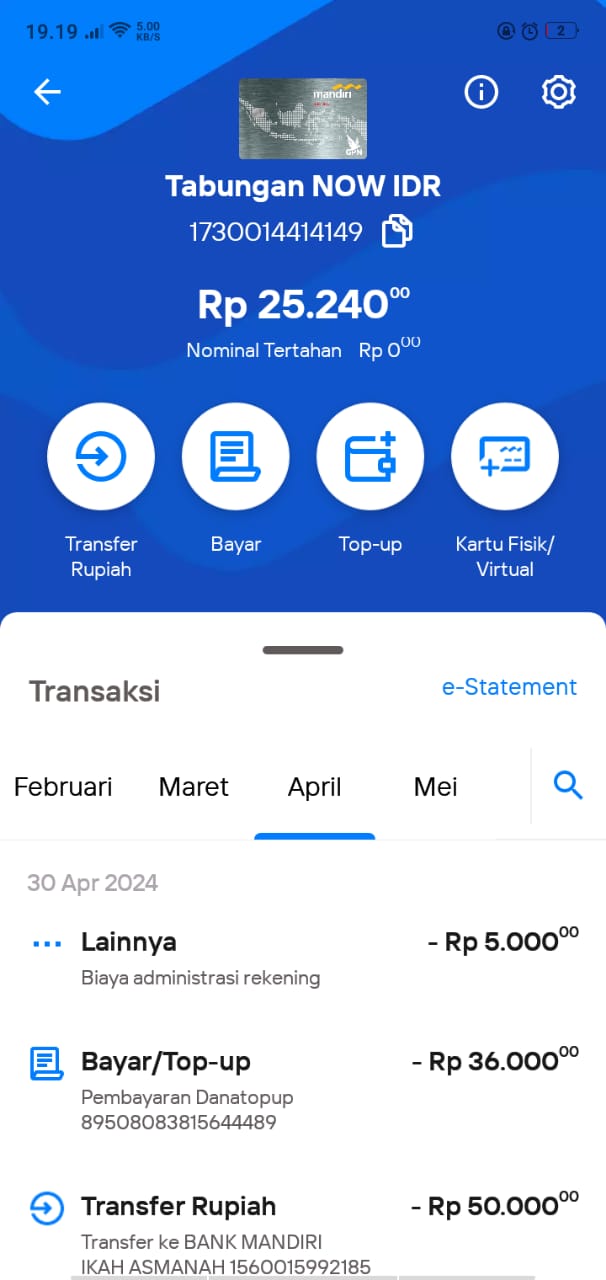606x1280 pixels.
Task: Open the e-Statement link
Action: click(x=509, y=687)
